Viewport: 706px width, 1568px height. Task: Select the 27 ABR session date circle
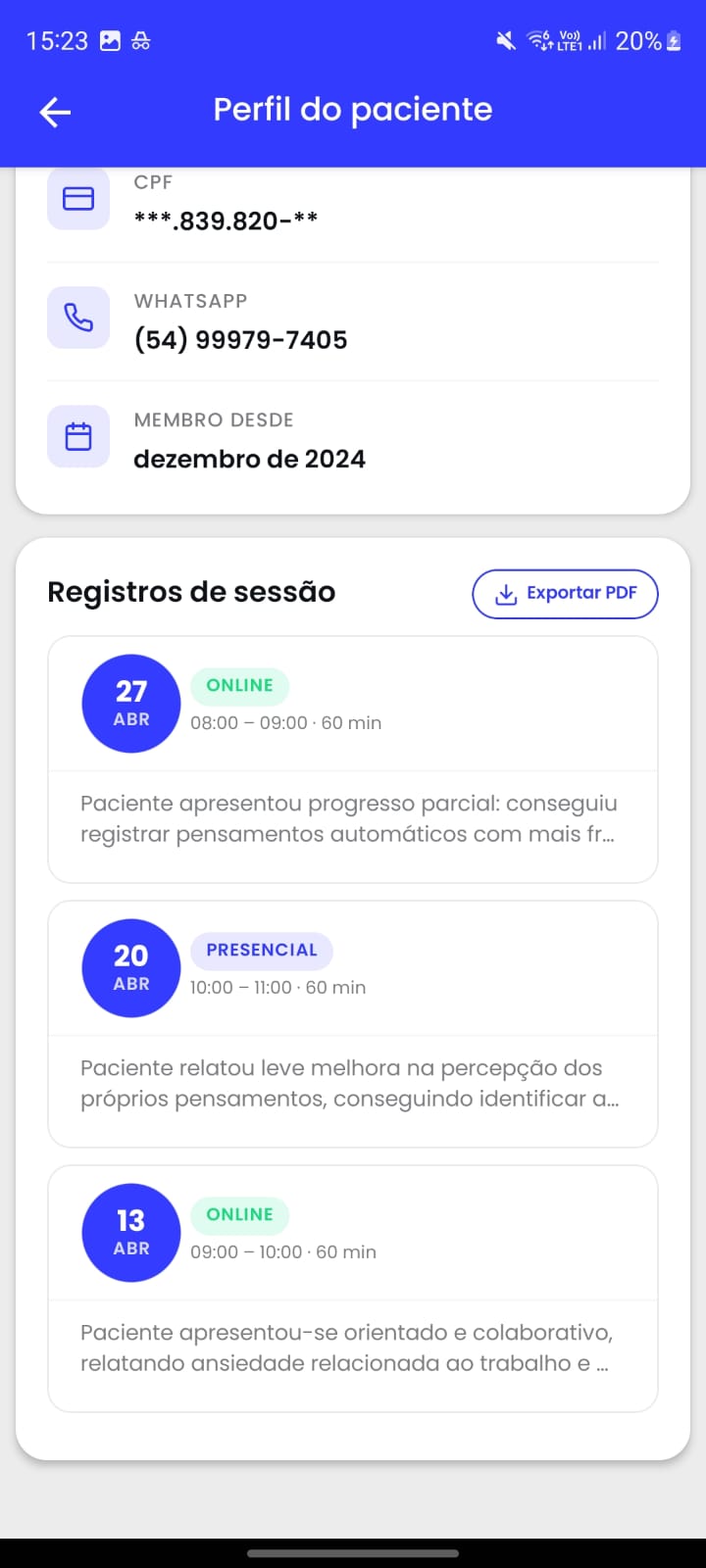tap(130, 704)
